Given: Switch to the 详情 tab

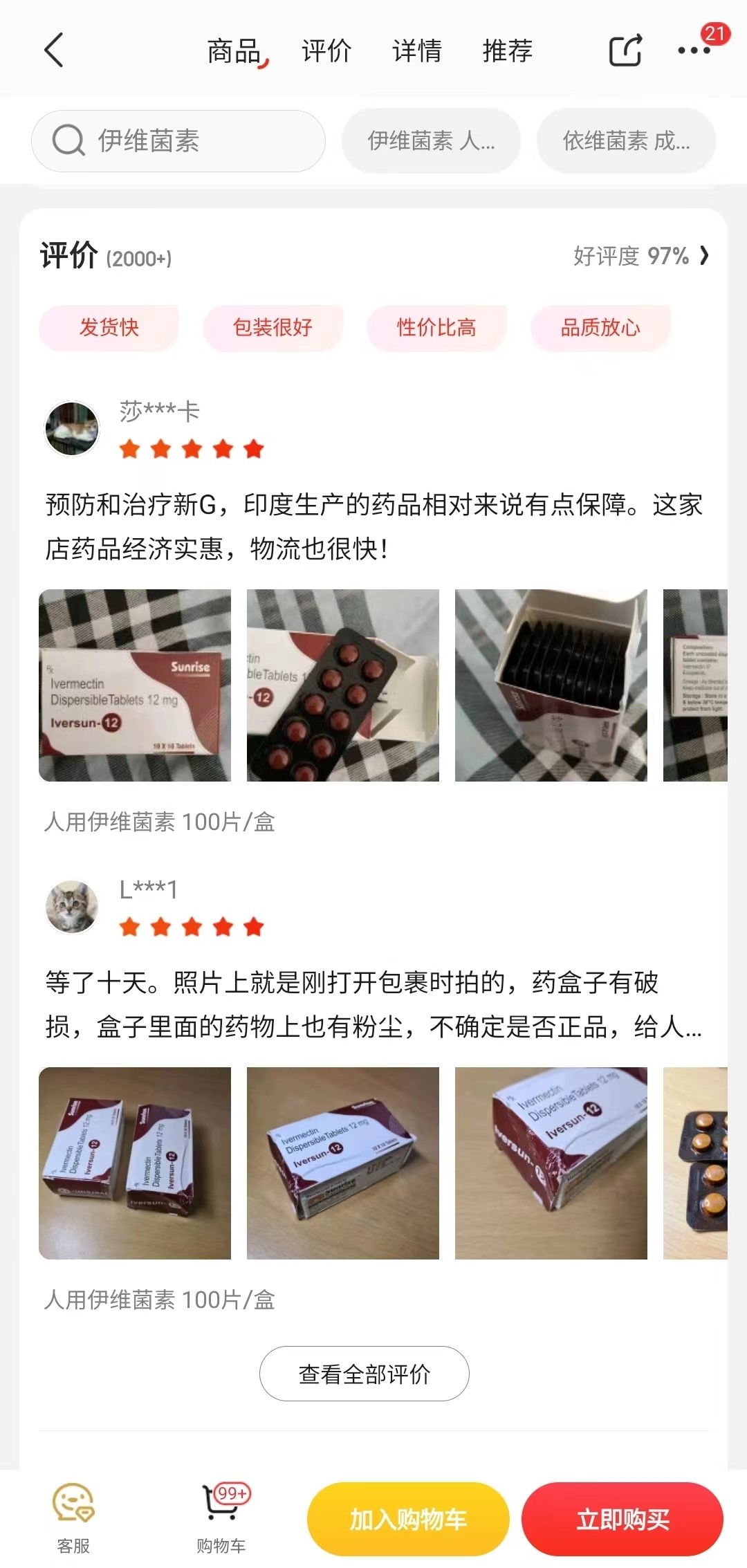Looking at the screenshot, I should (x=416, y=50).
